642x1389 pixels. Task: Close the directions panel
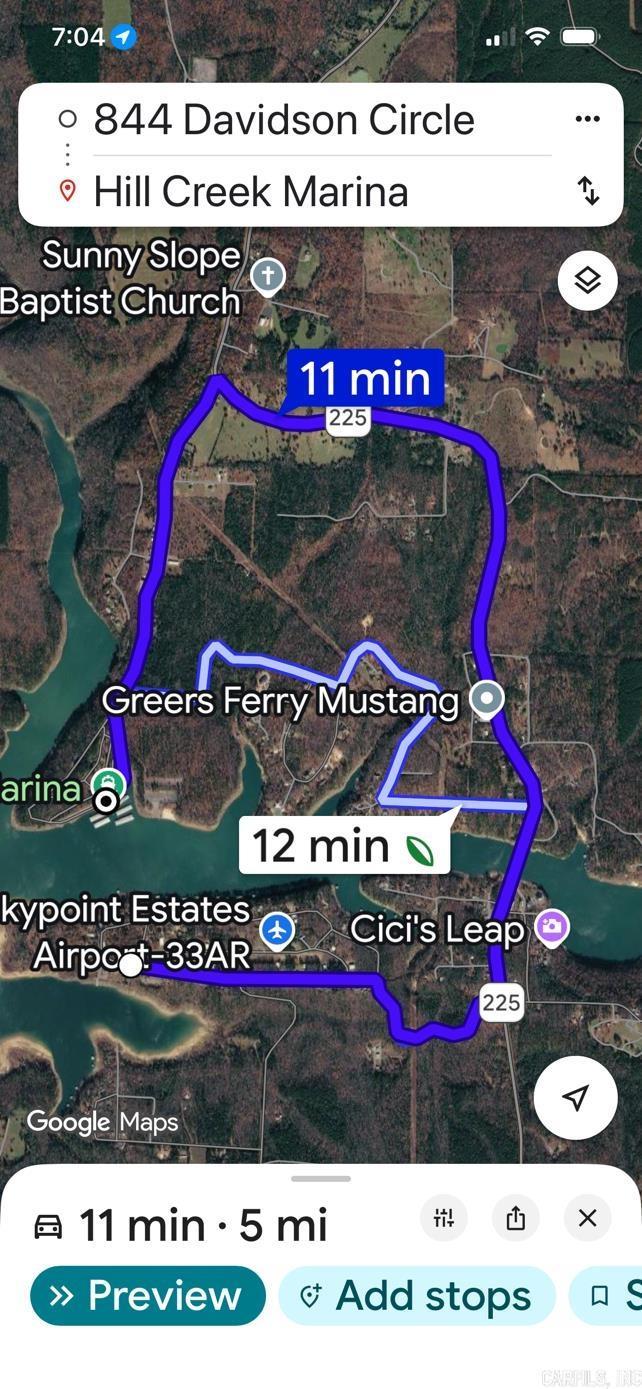coord(588,1218)
